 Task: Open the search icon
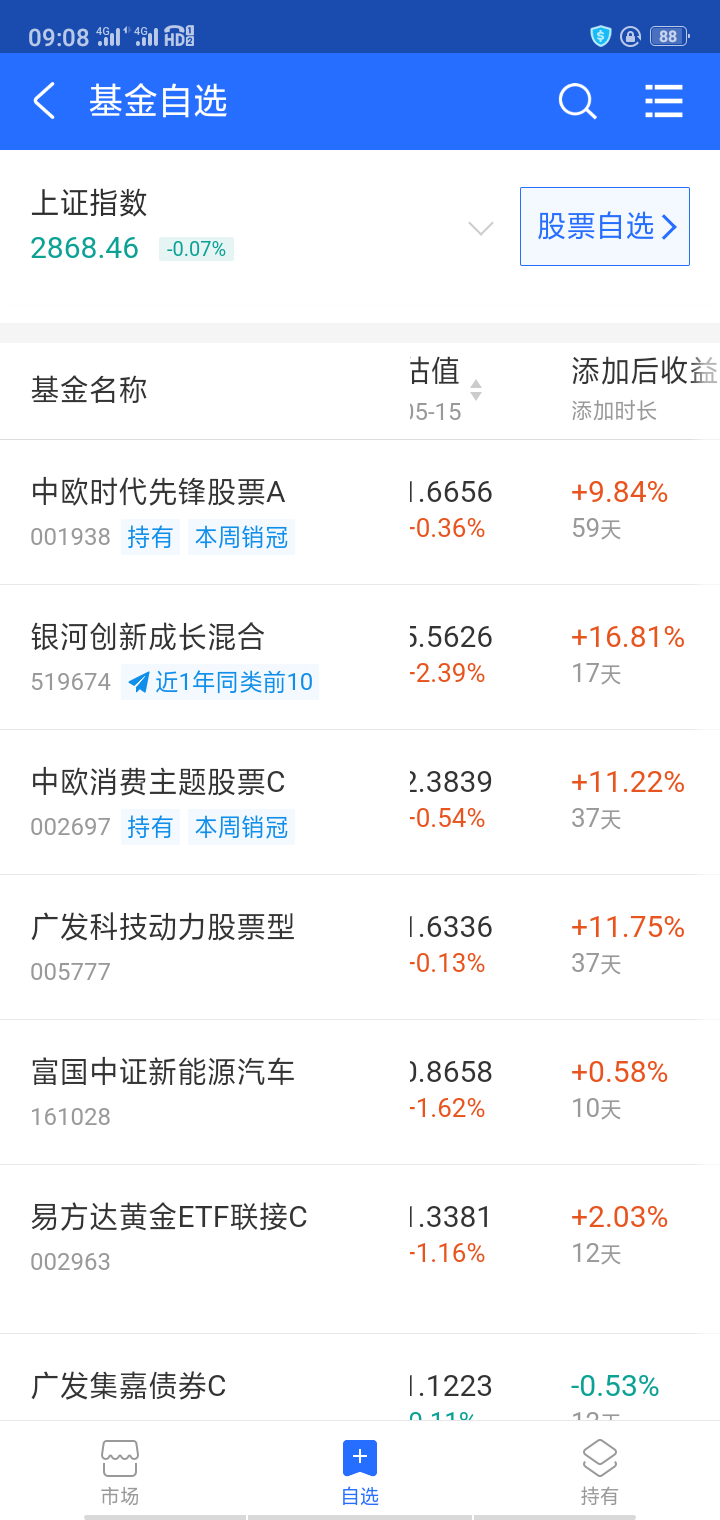[577, 101]
